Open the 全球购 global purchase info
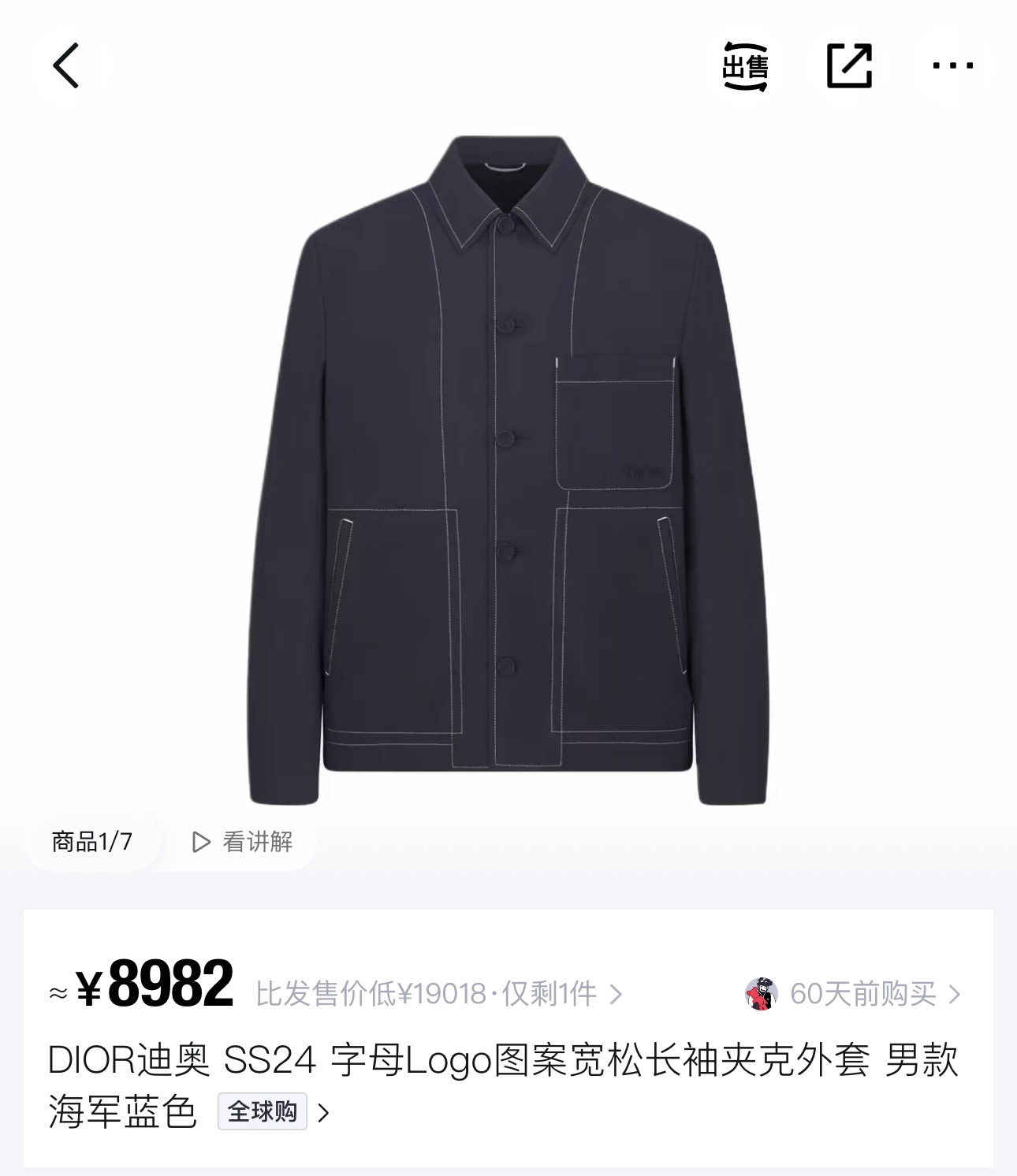 click(272, 1112)
